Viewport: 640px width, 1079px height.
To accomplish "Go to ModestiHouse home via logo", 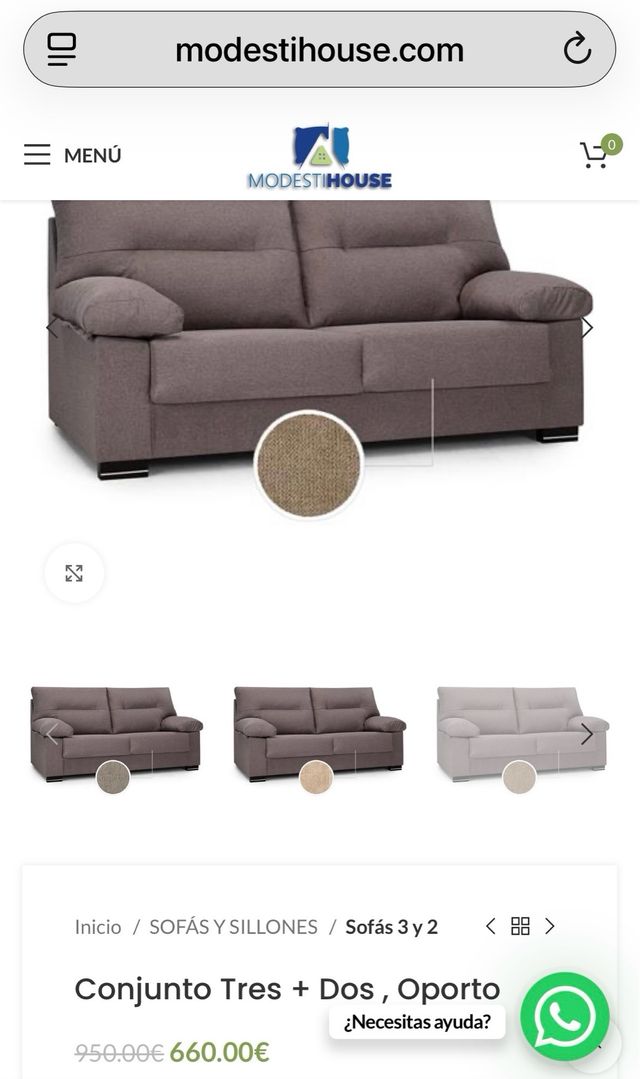I will click(319, 157).
